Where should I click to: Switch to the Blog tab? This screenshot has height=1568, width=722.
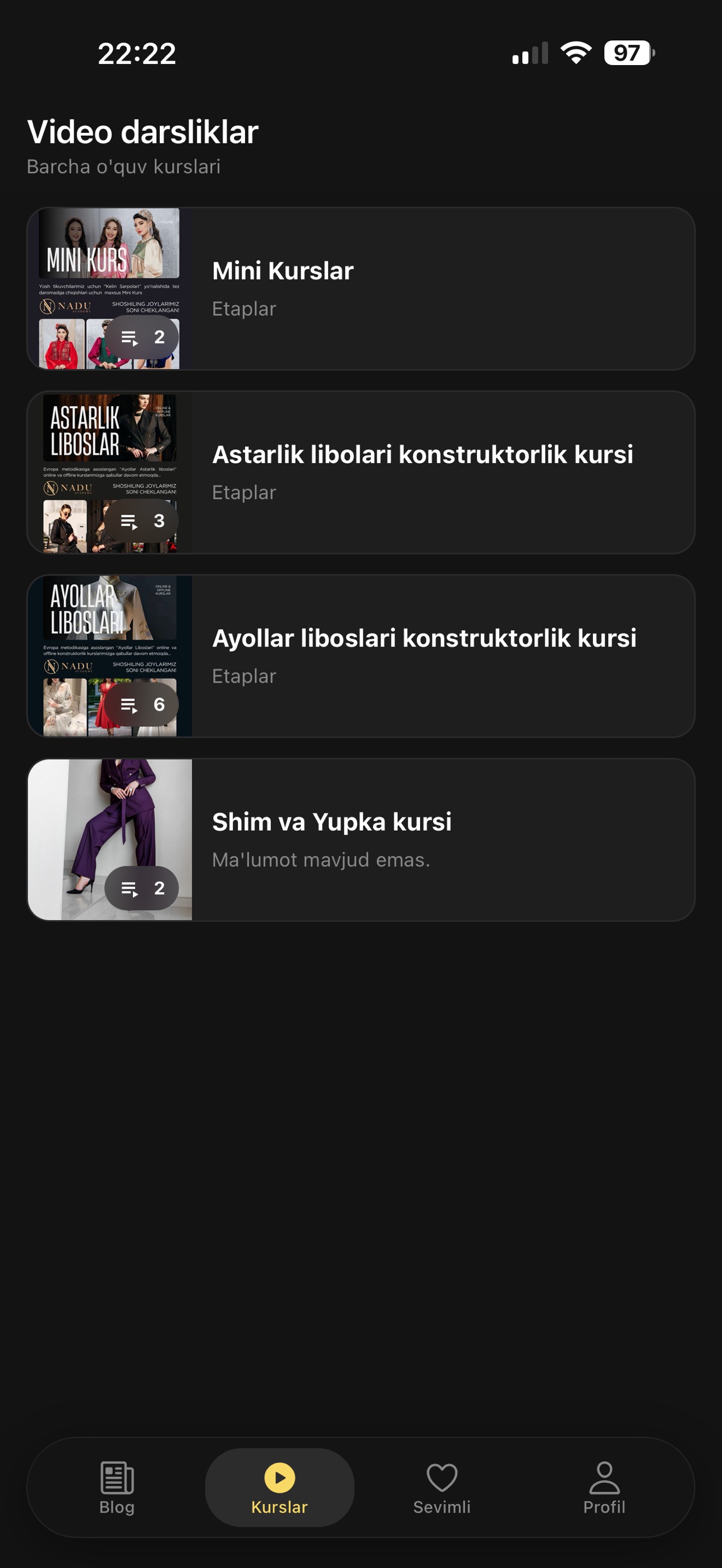pos(117,1488)
